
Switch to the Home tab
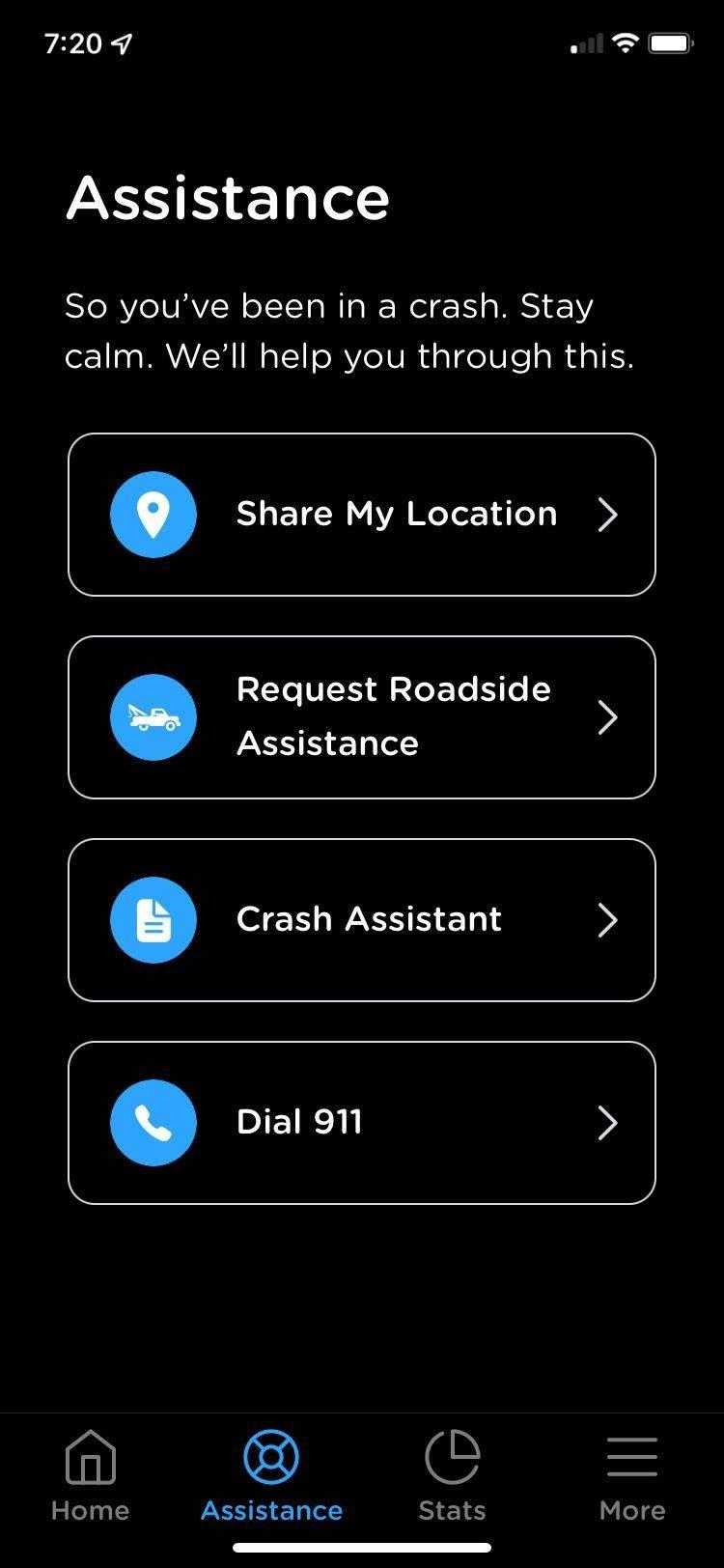coord(91,1477)
